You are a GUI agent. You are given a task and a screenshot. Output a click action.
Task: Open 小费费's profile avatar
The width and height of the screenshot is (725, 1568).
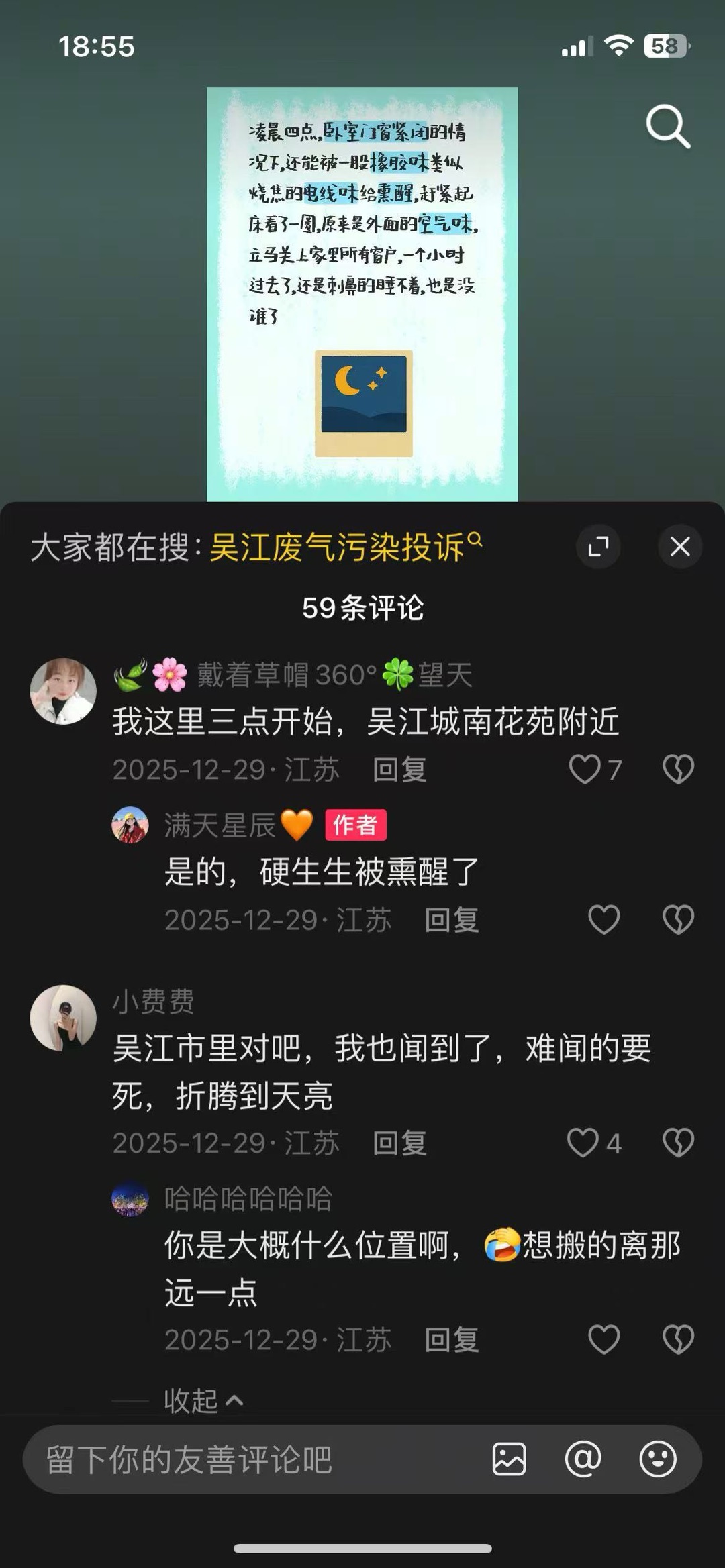[63, 1018]
